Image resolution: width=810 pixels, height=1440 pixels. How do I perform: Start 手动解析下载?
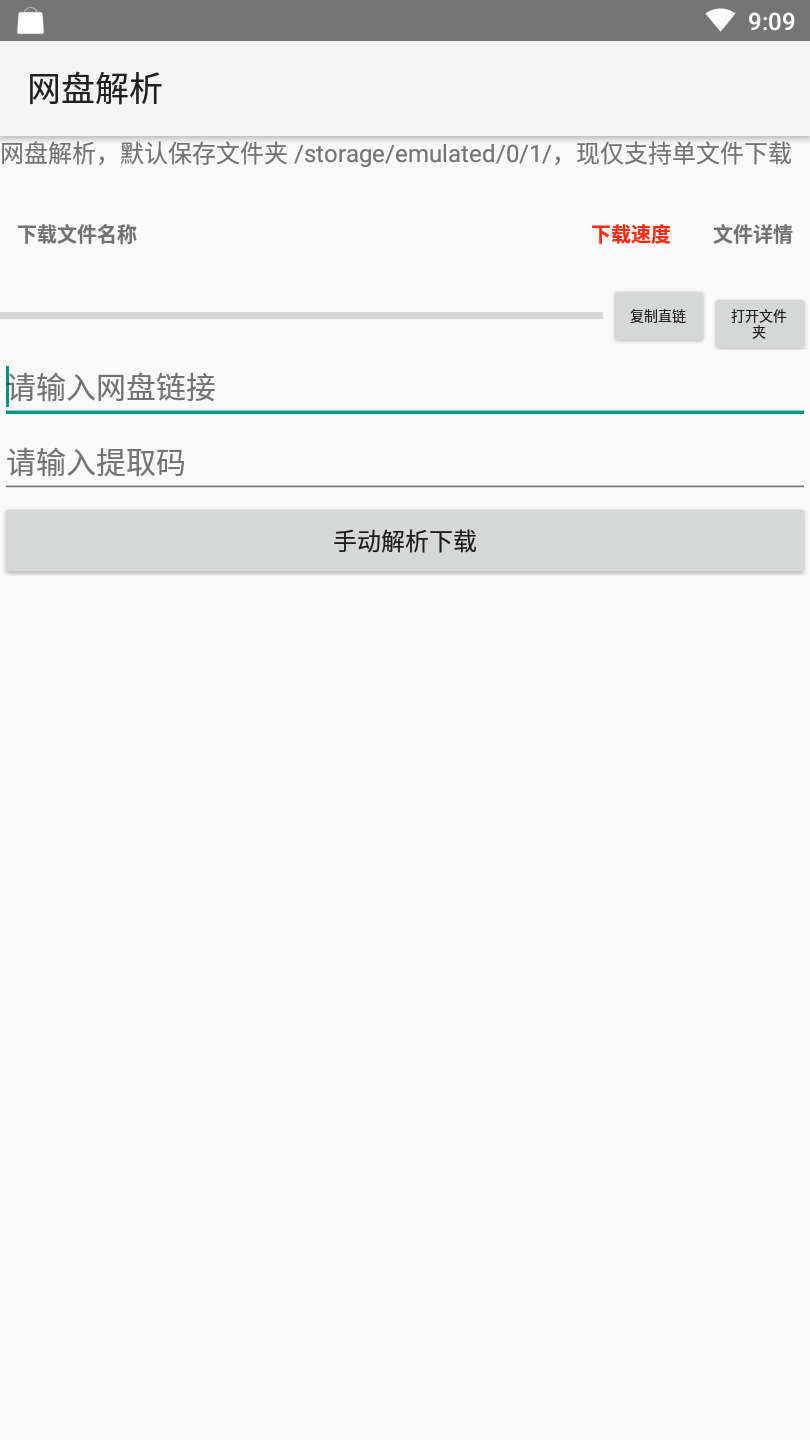tap(404, 541)
